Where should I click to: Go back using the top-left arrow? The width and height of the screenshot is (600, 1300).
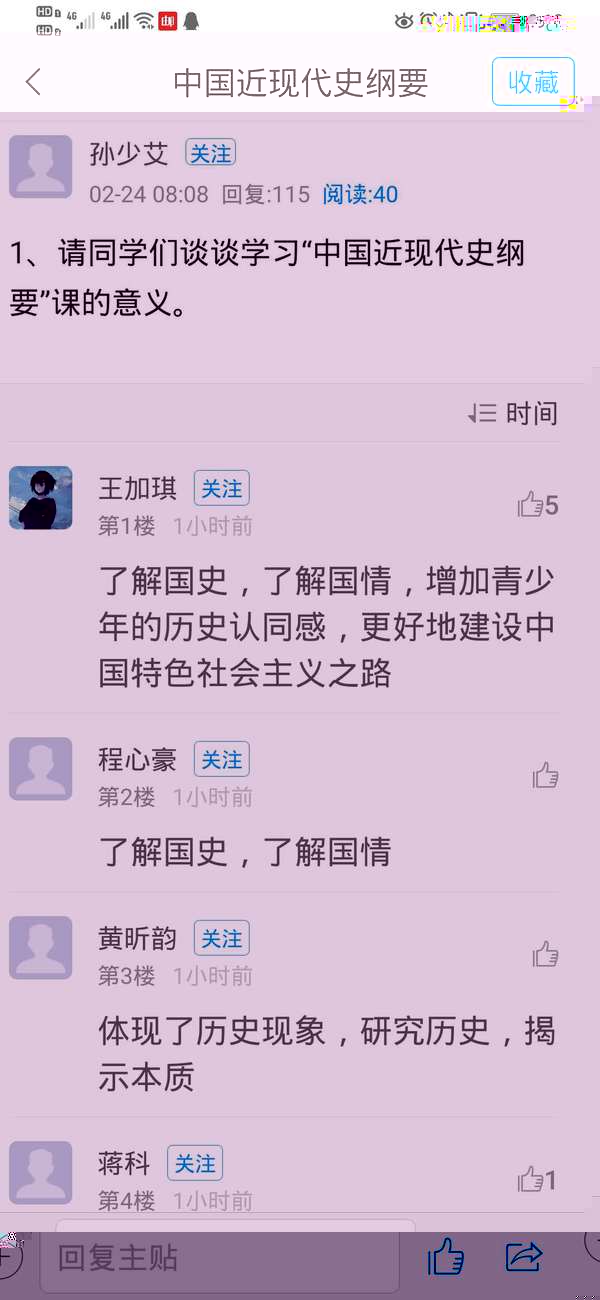pyautogui.click(x=34, y=82)
